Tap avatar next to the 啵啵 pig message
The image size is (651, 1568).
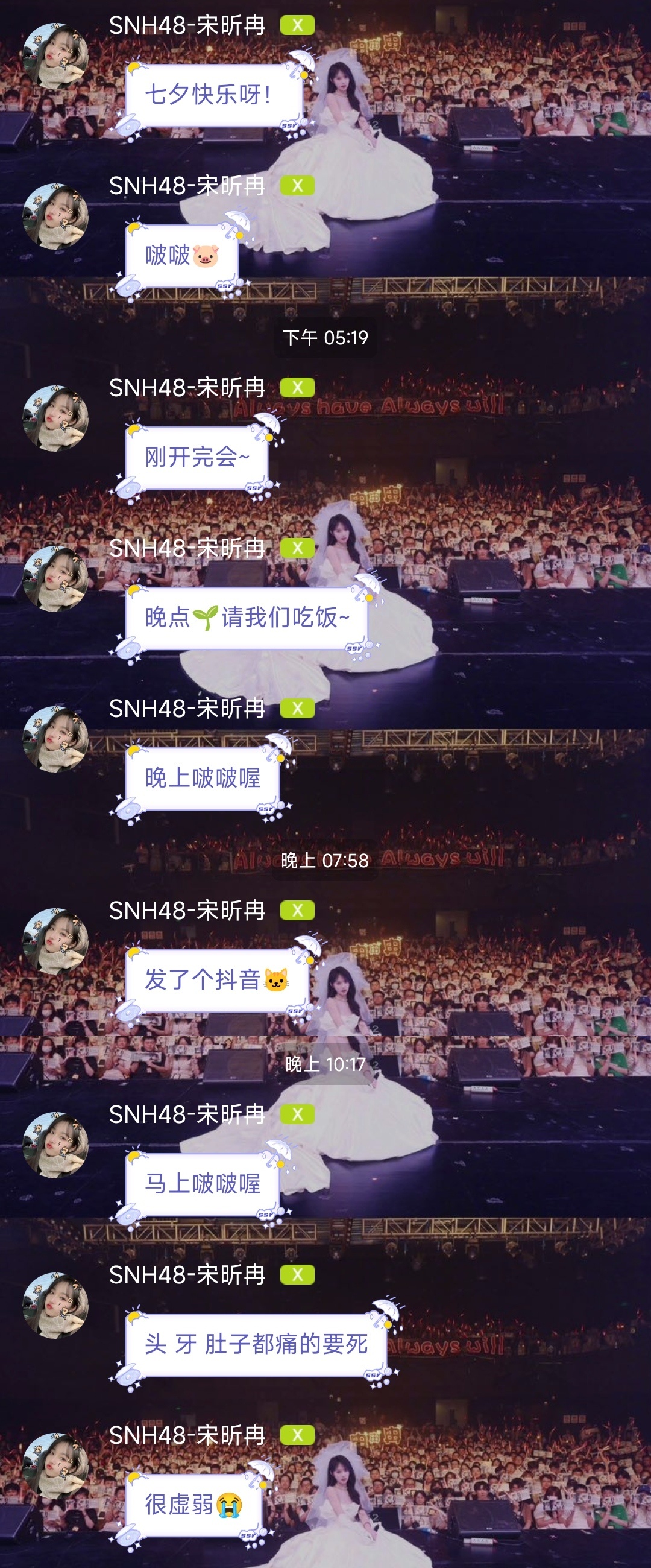(55, 216)
